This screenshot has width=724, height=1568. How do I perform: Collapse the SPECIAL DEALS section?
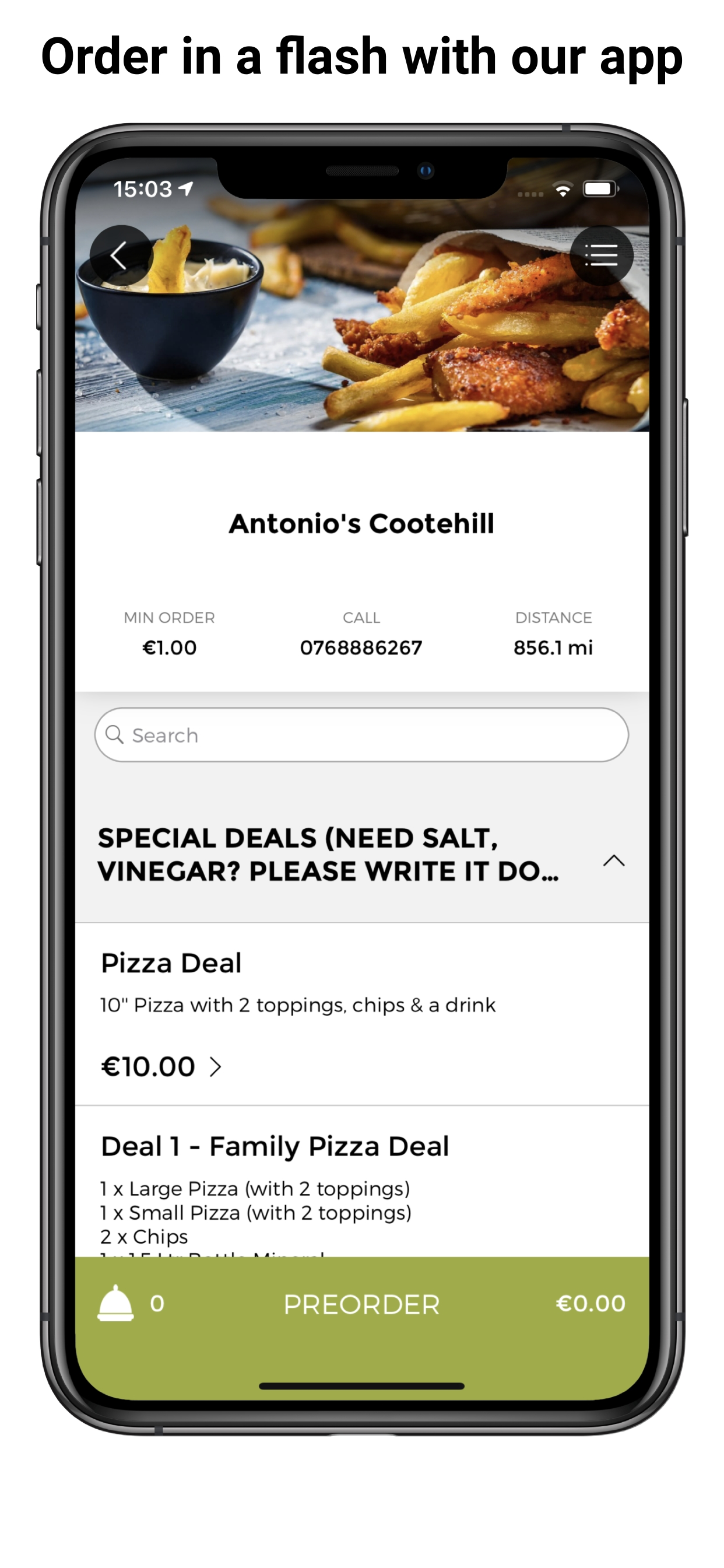[x=614, y=860]
